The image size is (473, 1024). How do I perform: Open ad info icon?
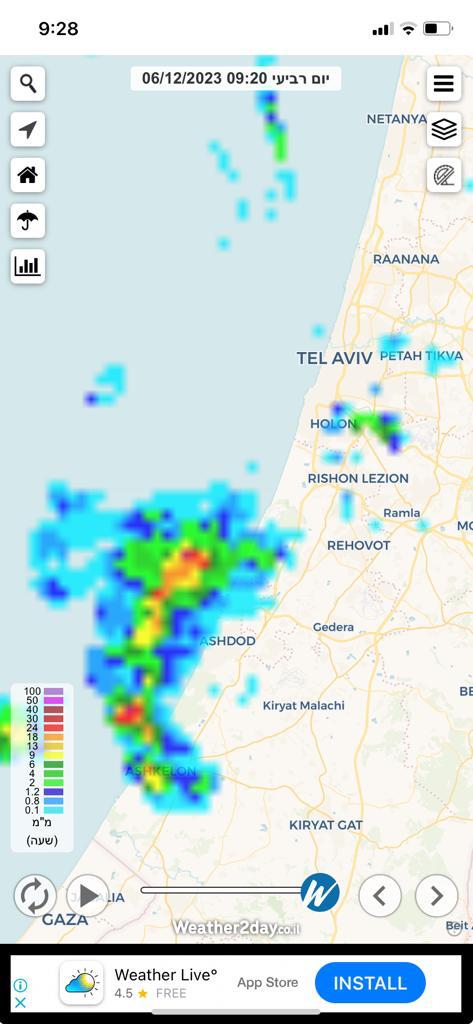tap(20, 985)
